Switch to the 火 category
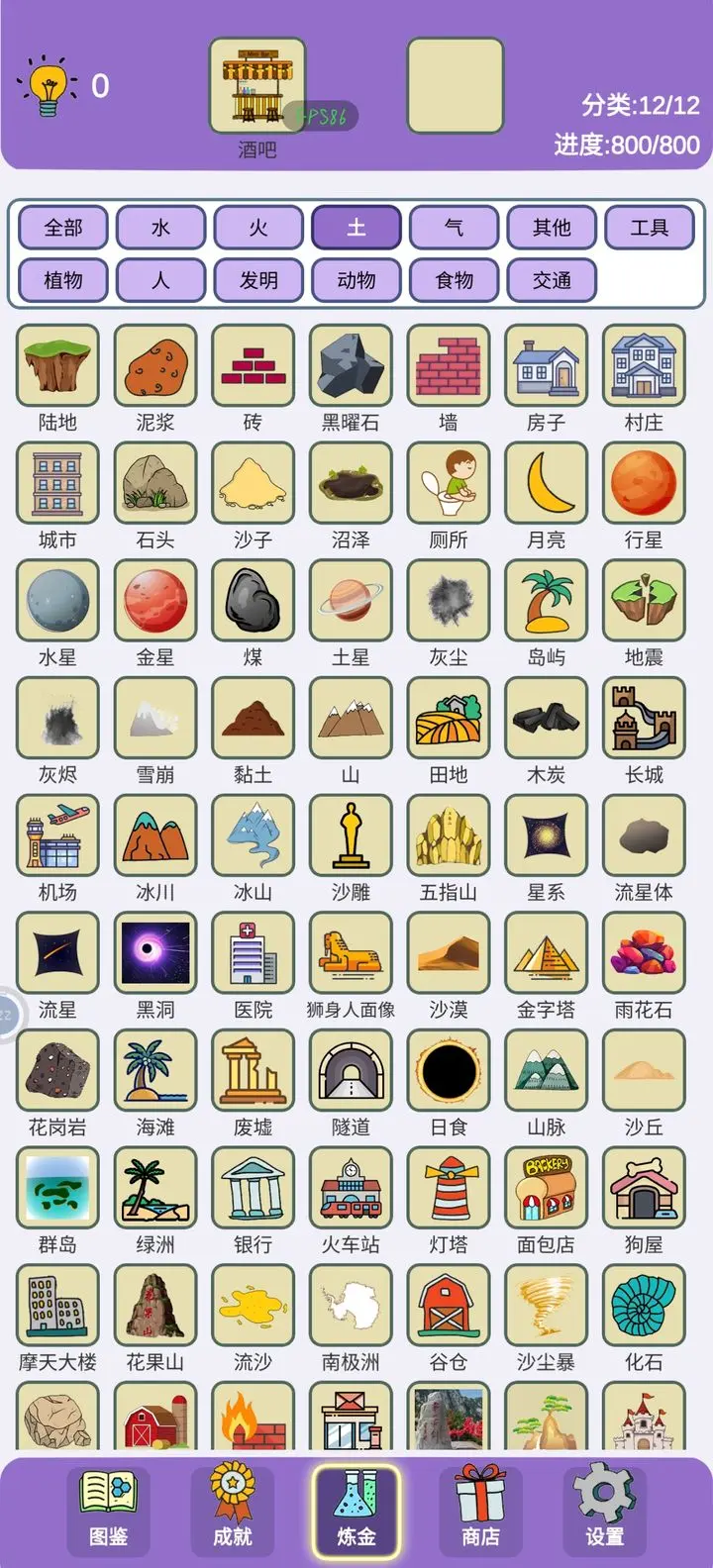 pos(258,228)
